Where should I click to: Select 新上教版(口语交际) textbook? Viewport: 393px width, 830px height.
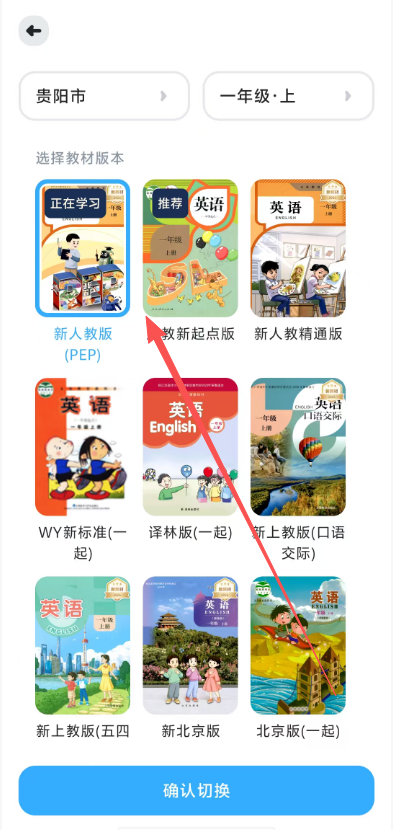[298, 447]
